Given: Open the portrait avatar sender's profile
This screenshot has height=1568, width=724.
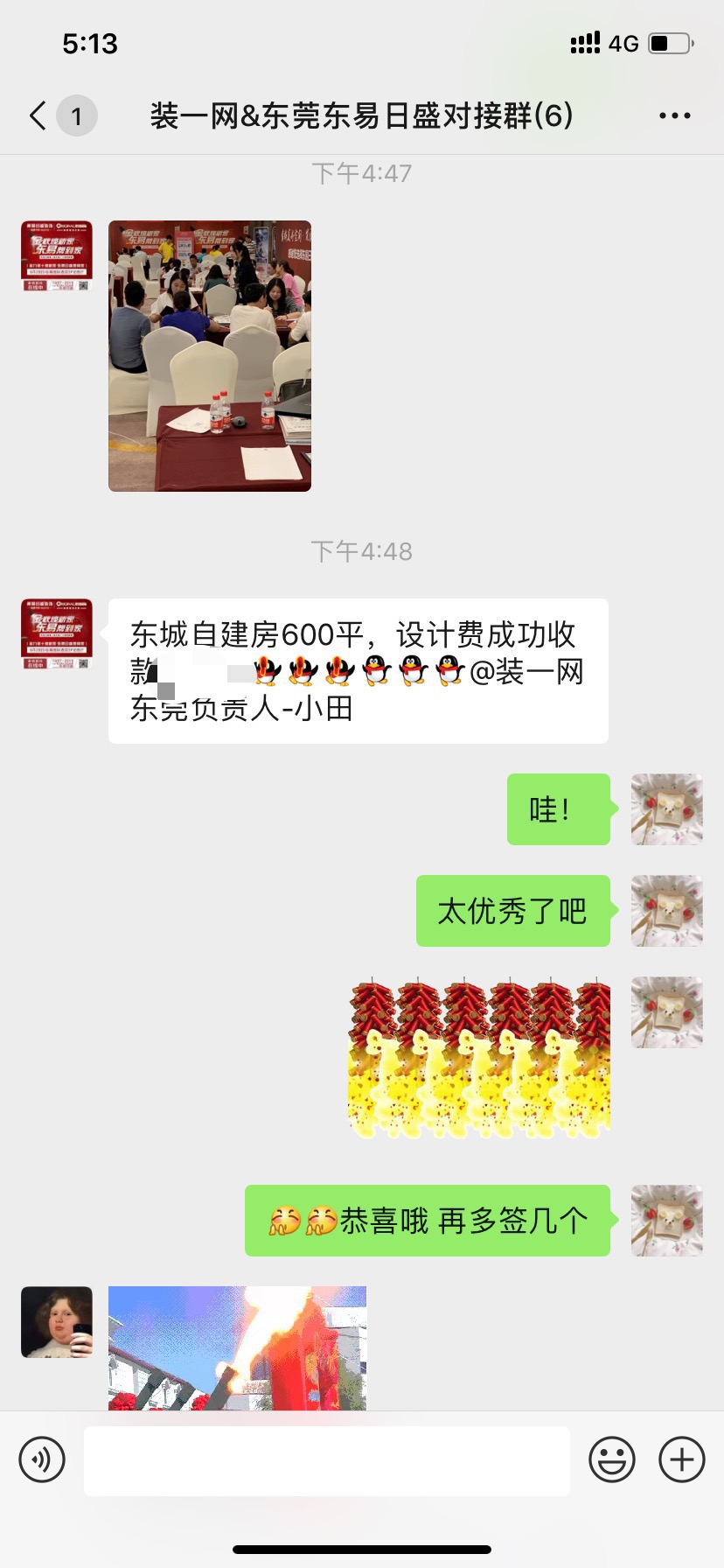Looking at the screenshot, I should click(x=57, y=1321).
